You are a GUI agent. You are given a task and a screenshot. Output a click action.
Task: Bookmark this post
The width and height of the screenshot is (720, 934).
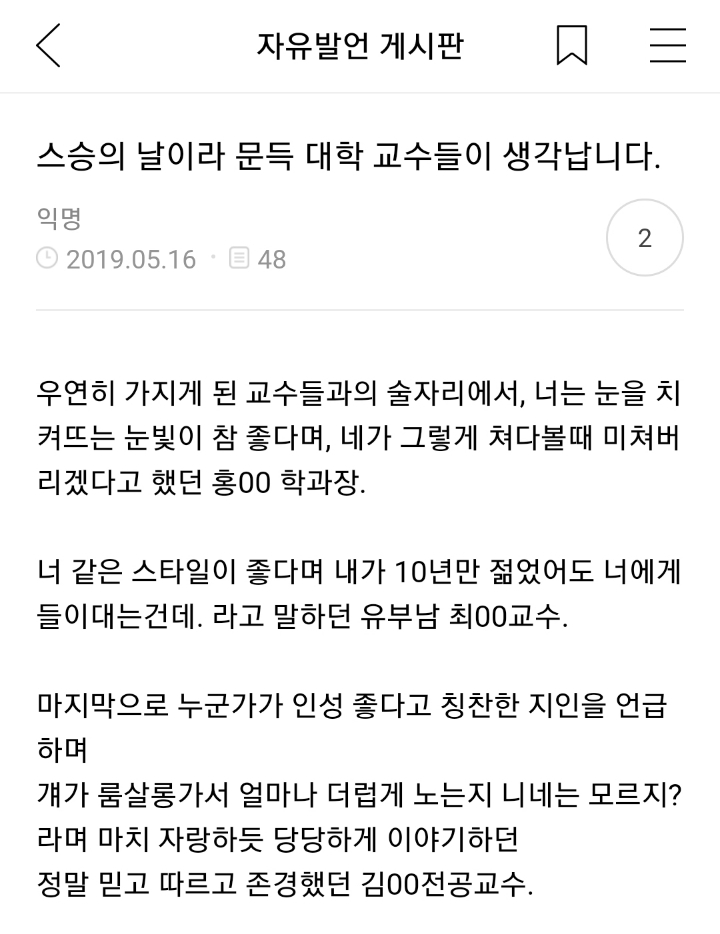[572, 47]
